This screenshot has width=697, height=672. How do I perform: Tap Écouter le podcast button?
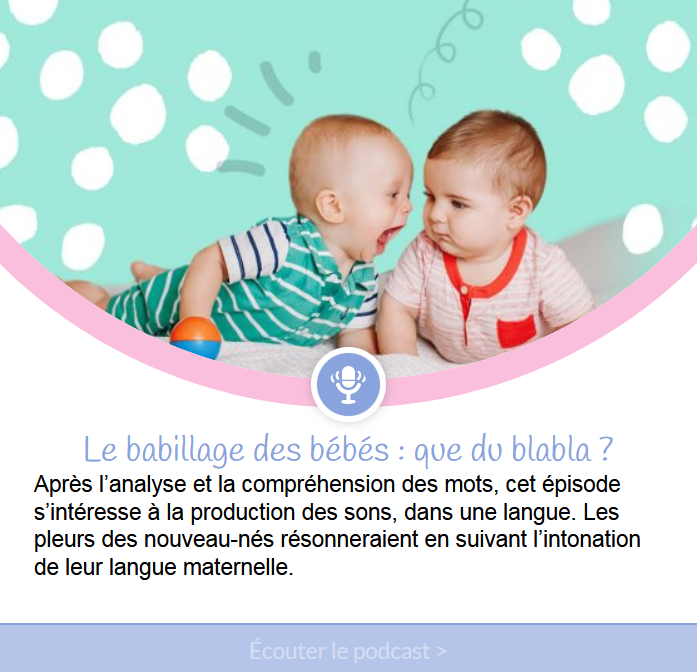348,650
